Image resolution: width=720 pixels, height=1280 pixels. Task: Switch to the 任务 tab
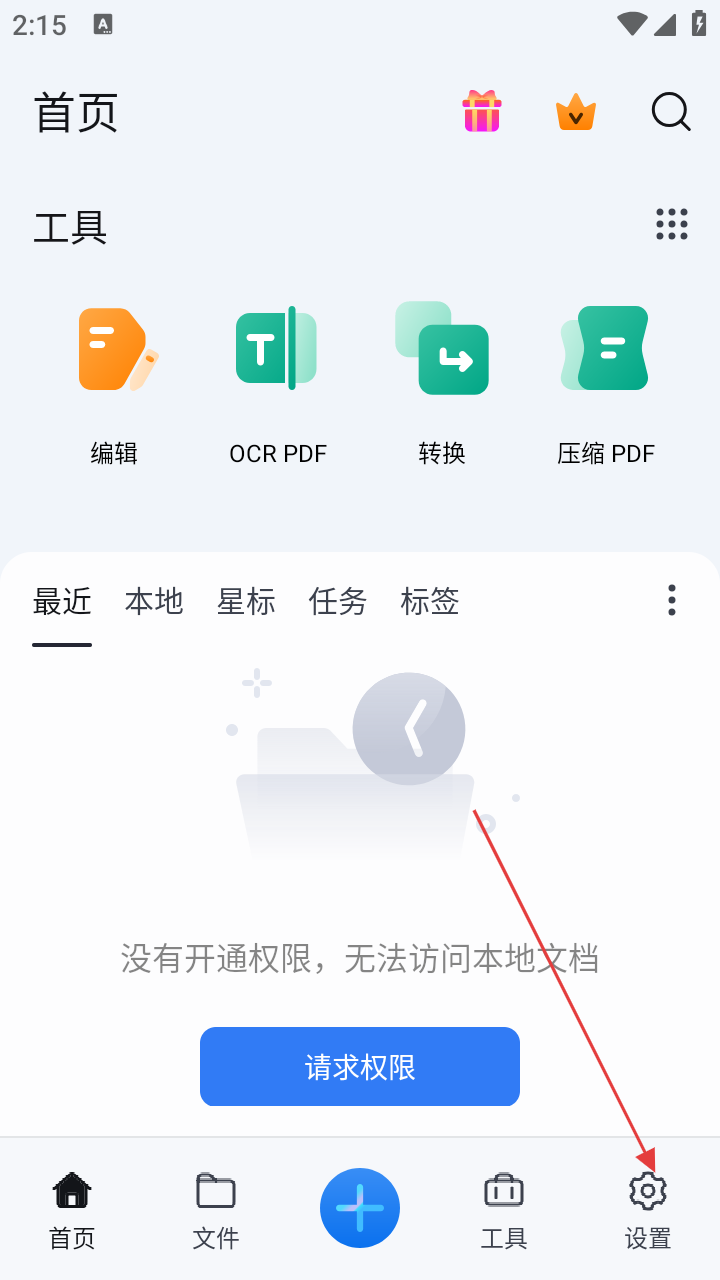338,601
